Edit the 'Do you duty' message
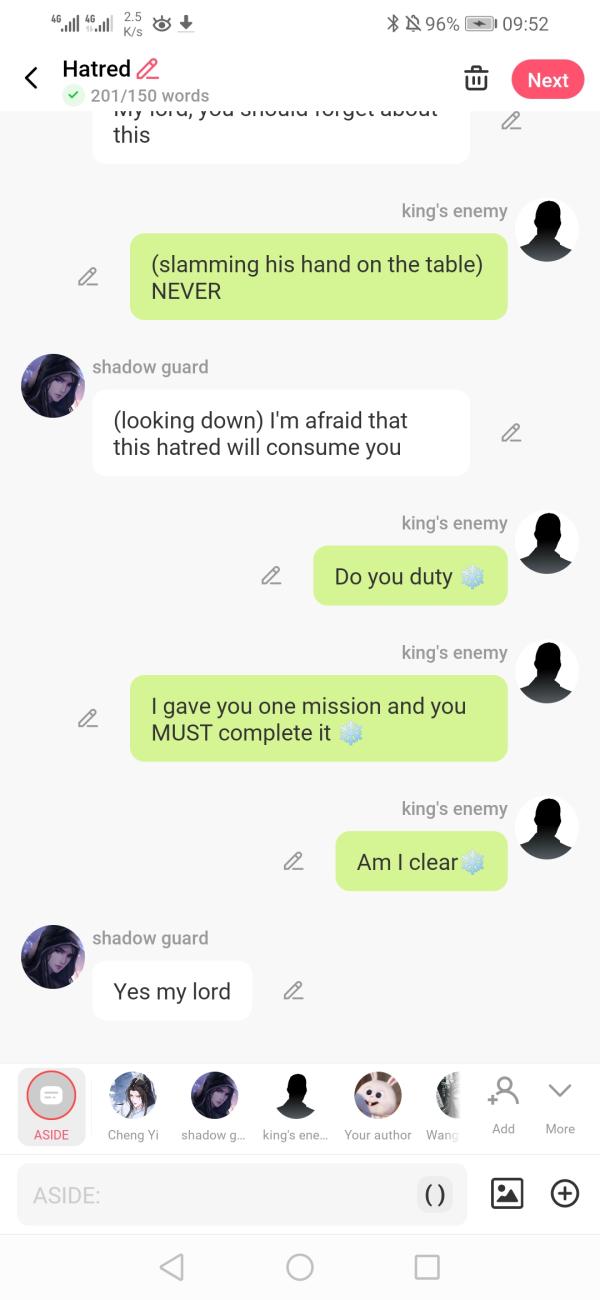Screen dimensions: 600x1300 click(x=271, y=576)
